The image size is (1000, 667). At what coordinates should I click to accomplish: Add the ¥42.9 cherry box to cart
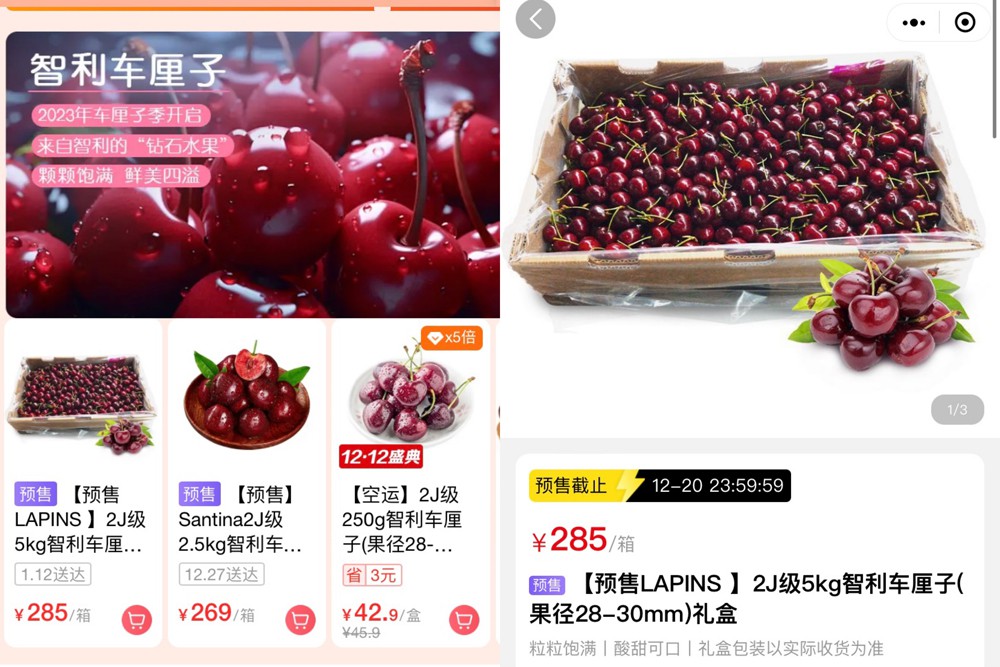point(464,620)
